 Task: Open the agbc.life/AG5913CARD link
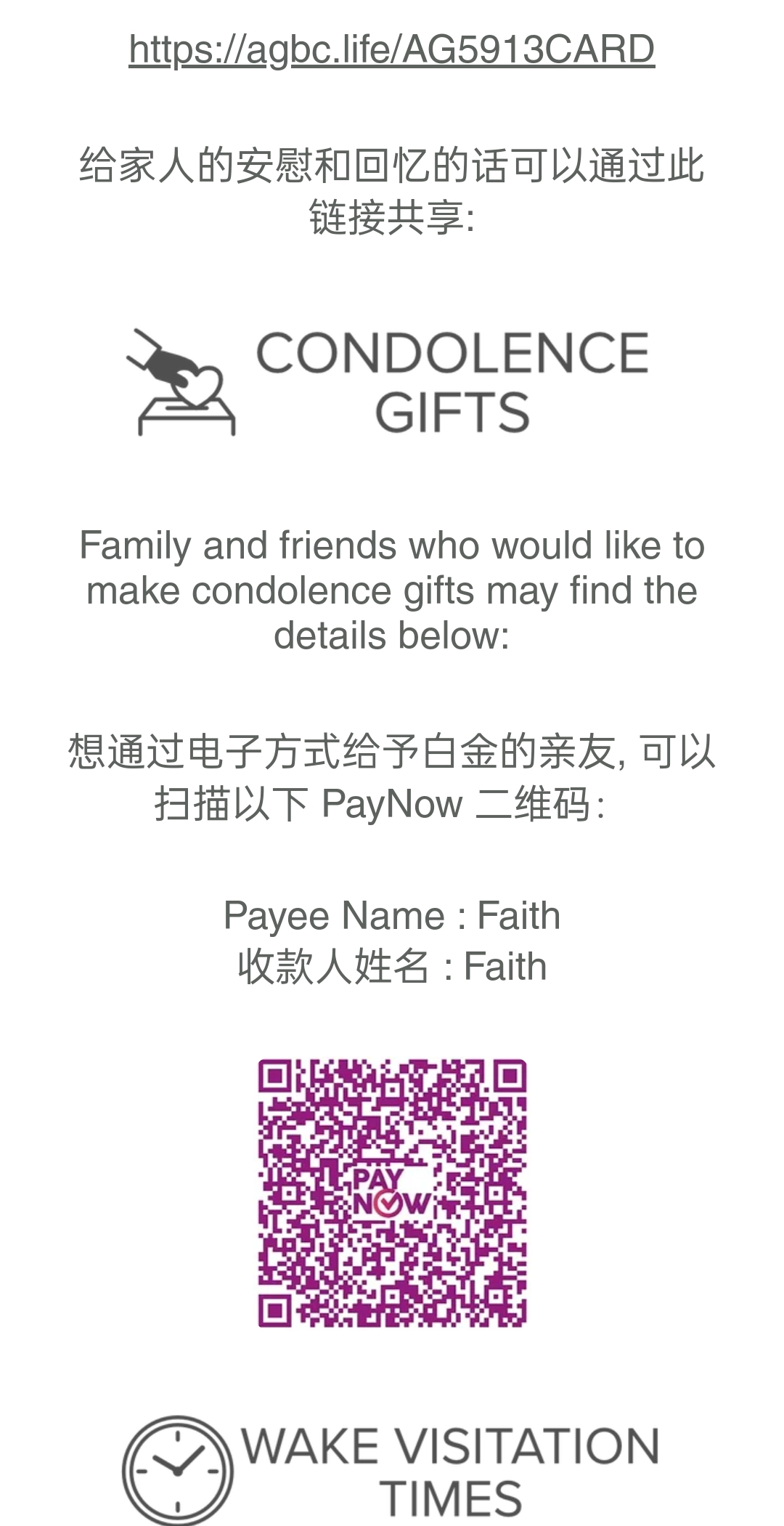click(x=391, y=49)
